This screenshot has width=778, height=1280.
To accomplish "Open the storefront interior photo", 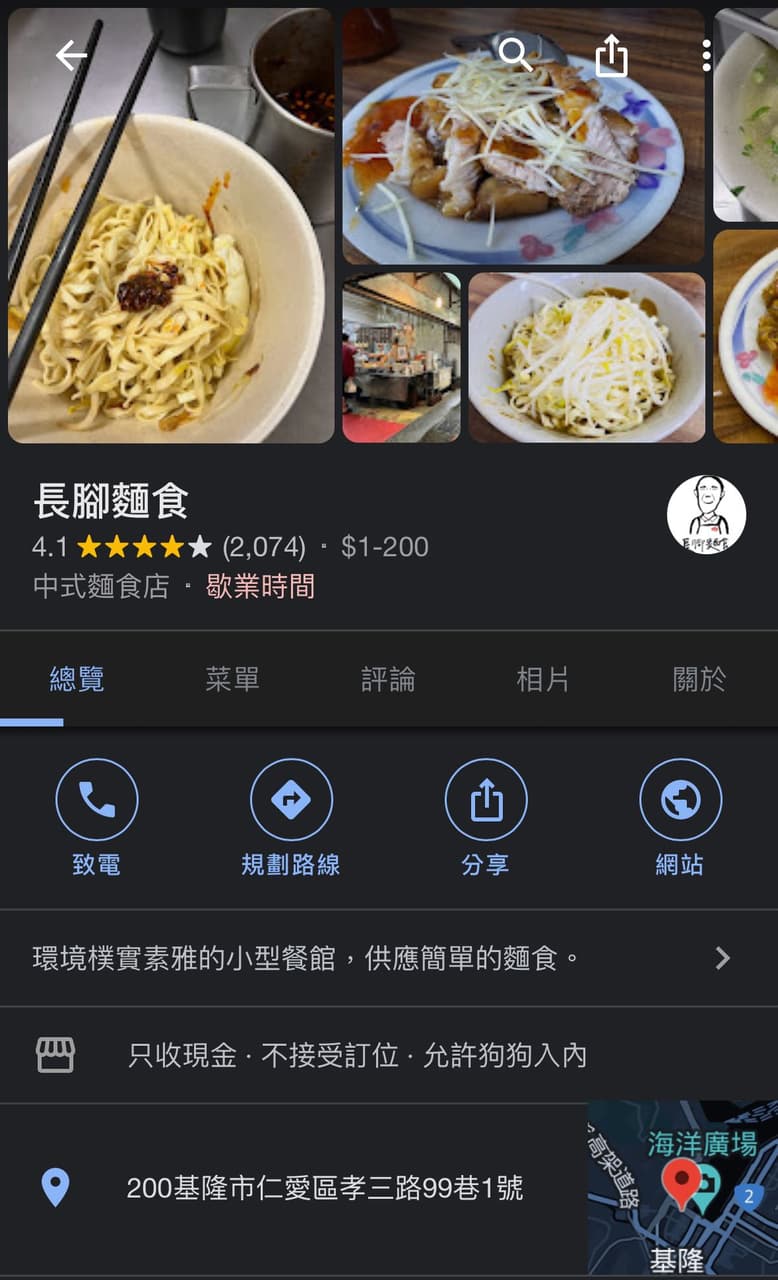I will click(402, 357).
